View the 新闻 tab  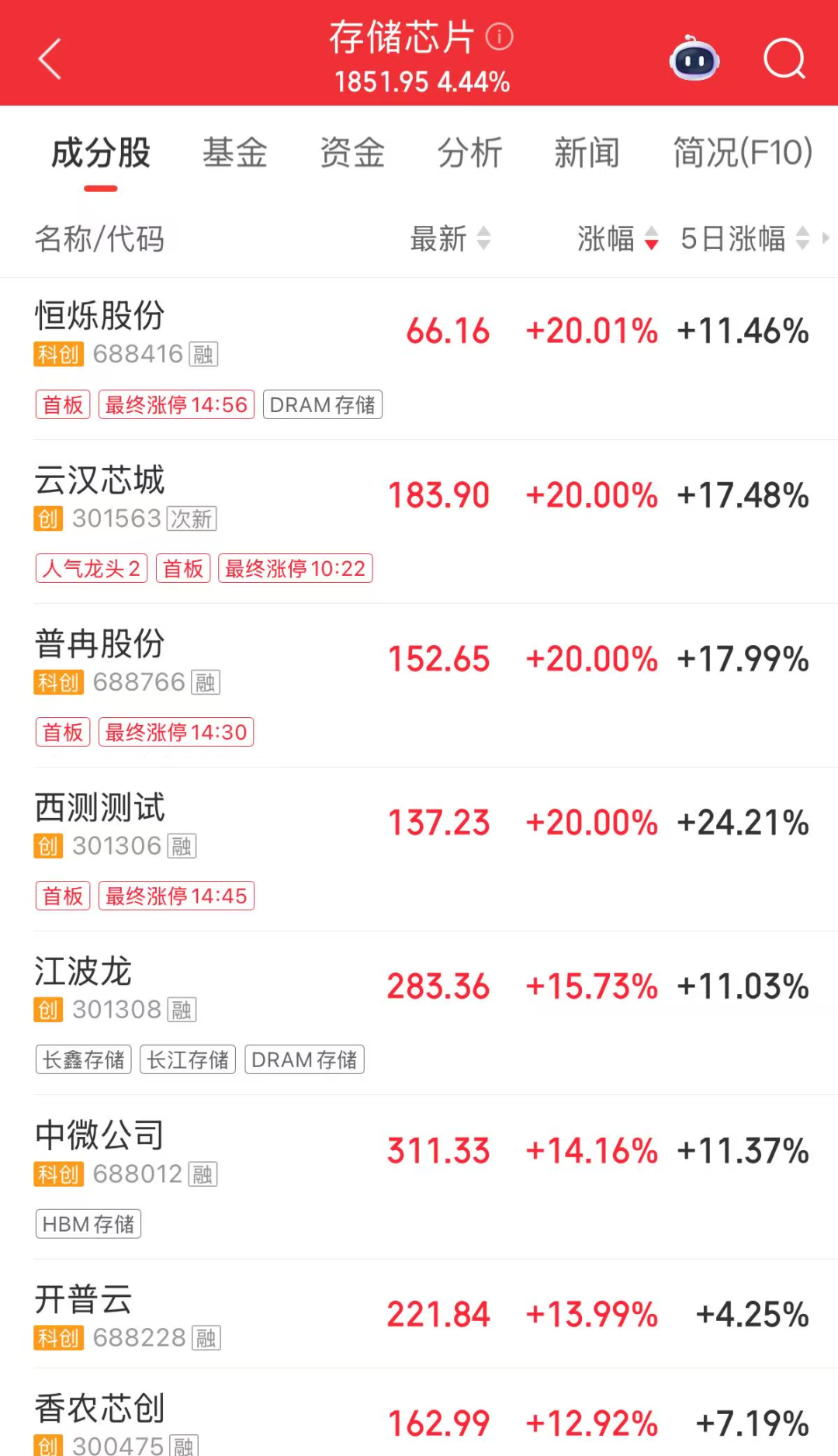pyautogui.click(x=587, y=152)
